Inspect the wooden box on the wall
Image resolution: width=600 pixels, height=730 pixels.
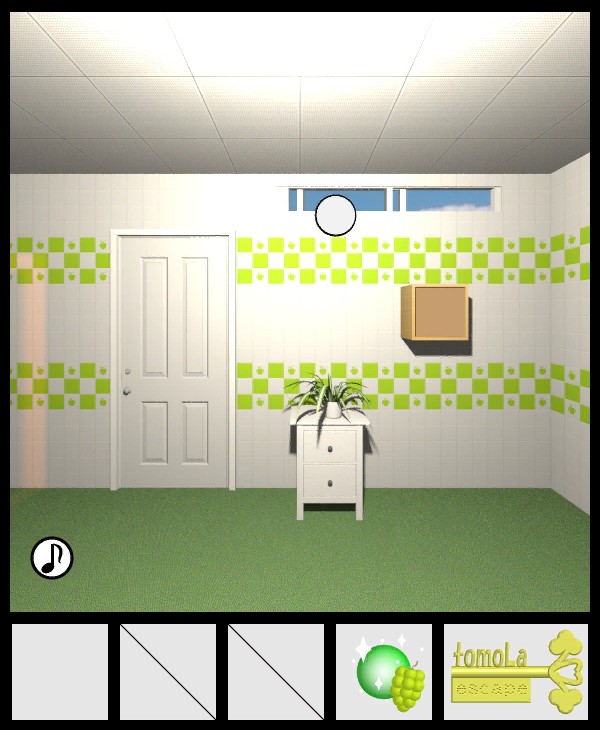(436, 312)
